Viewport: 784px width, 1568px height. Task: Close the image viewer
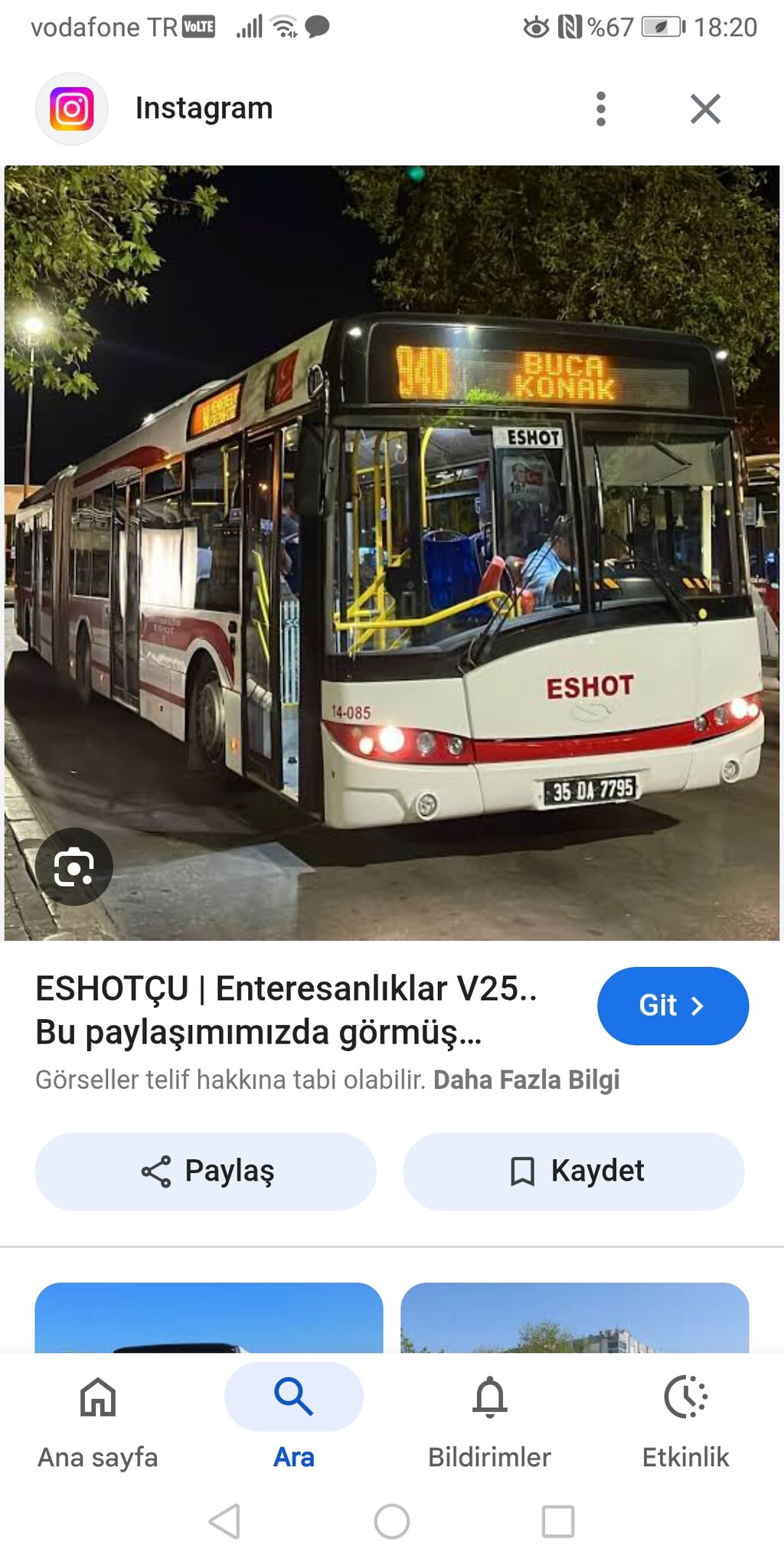click(705, 109)
